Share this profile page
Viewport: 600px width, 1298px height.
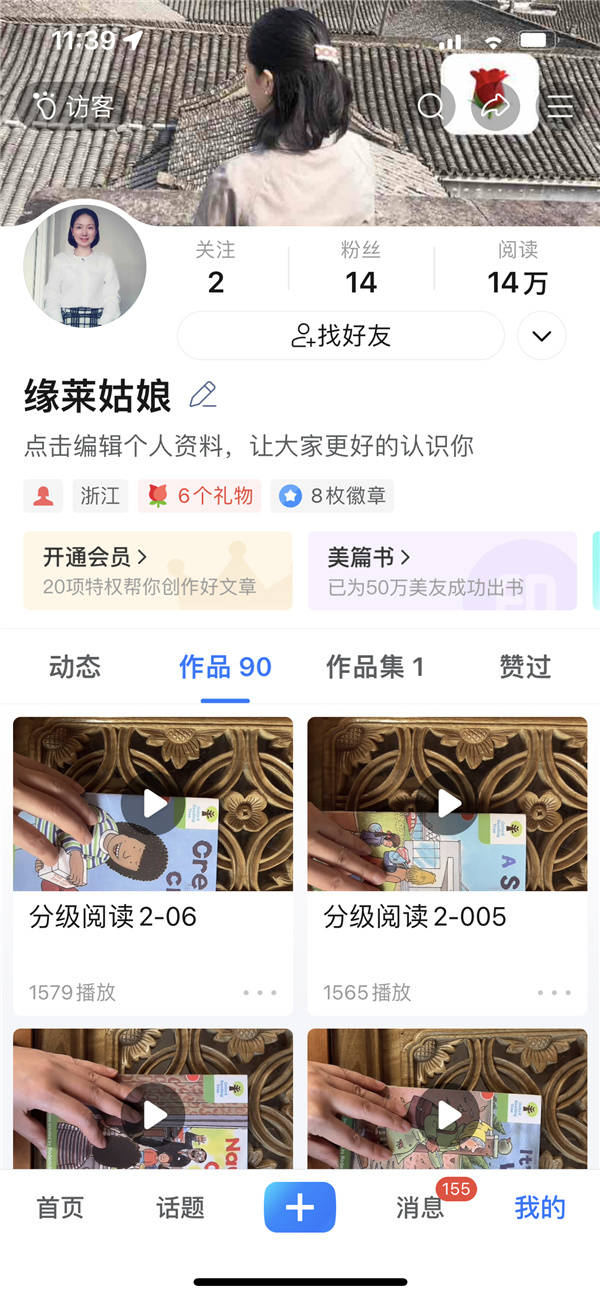click(x=495, y=107)
